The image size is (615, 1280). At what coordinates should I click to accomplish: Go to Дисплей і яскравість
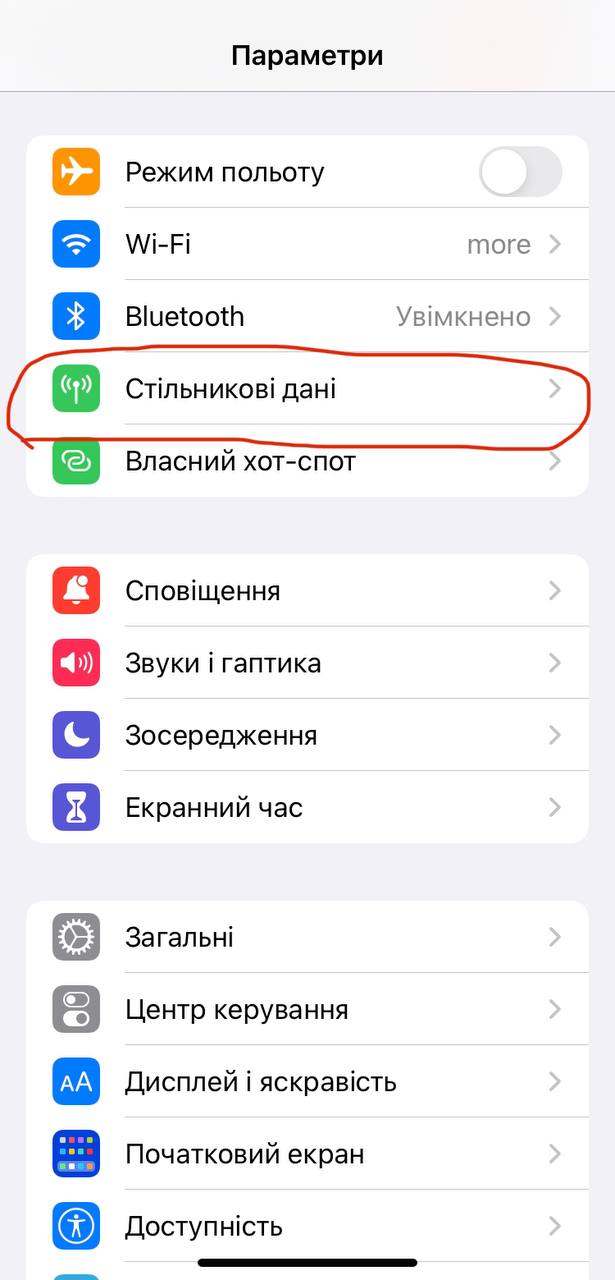coord(307,1082)
